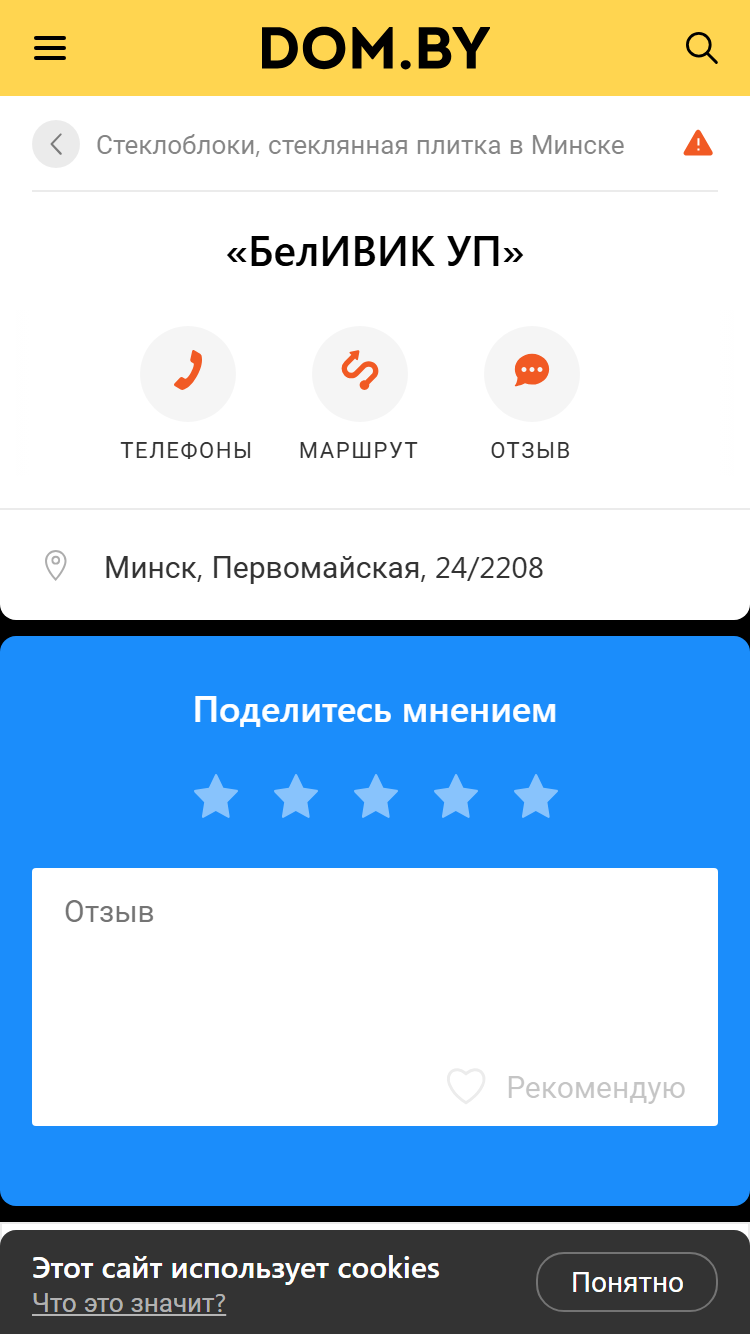750x1334 pixels.
Task: Tap Маршрут to get directions
Action: pos(359,394)
